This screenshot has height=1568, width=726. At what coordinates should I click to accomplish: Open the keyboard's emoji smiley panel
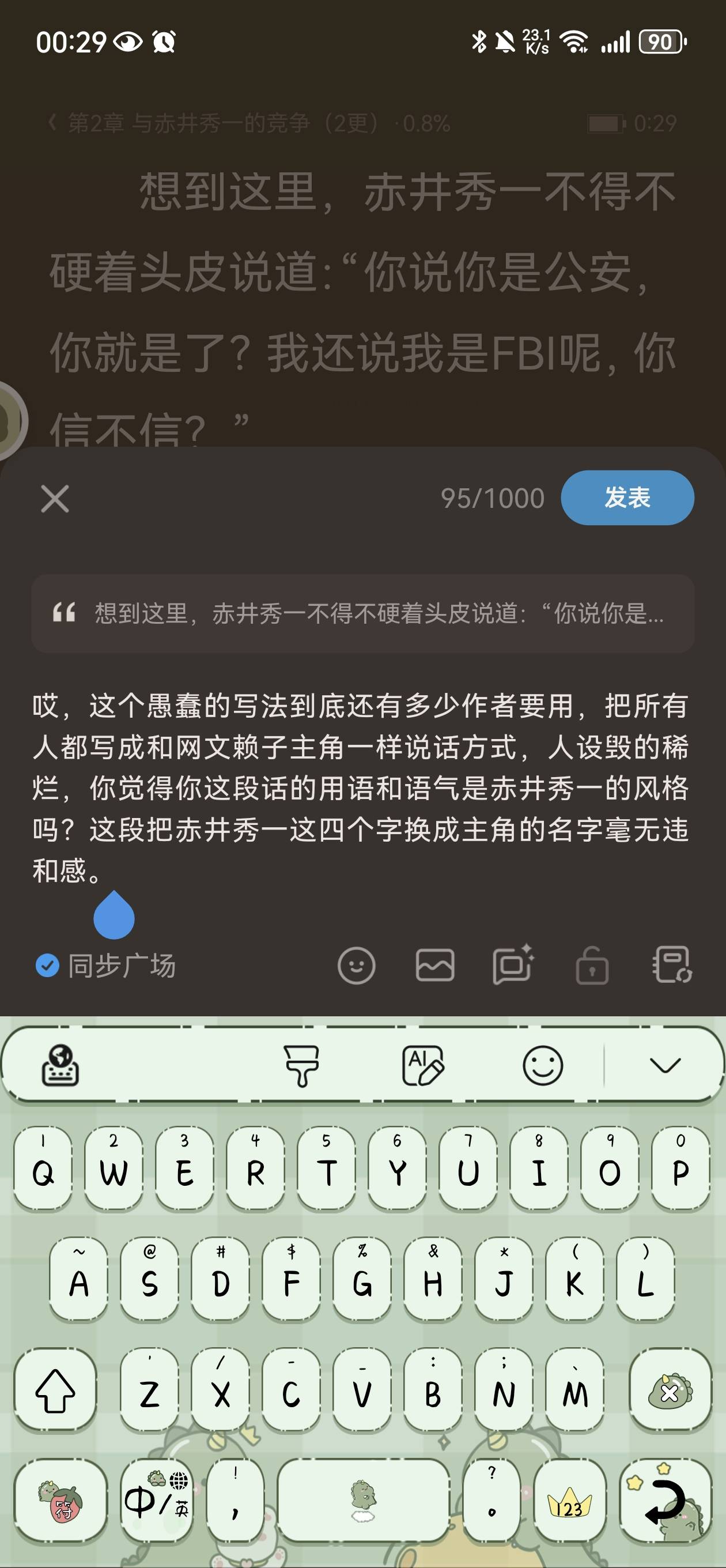click(542, 1065)
